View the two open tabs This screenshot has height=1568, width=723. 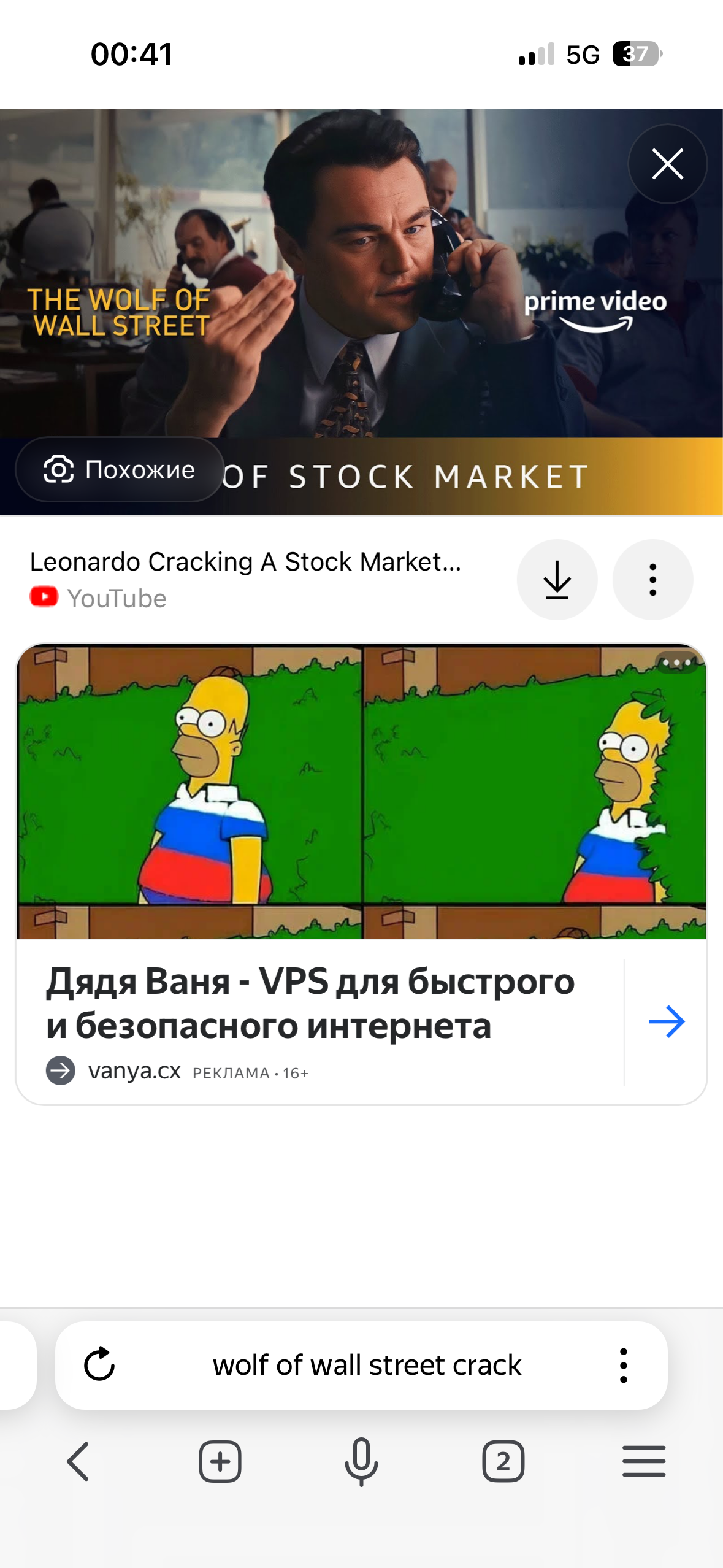503,1461
